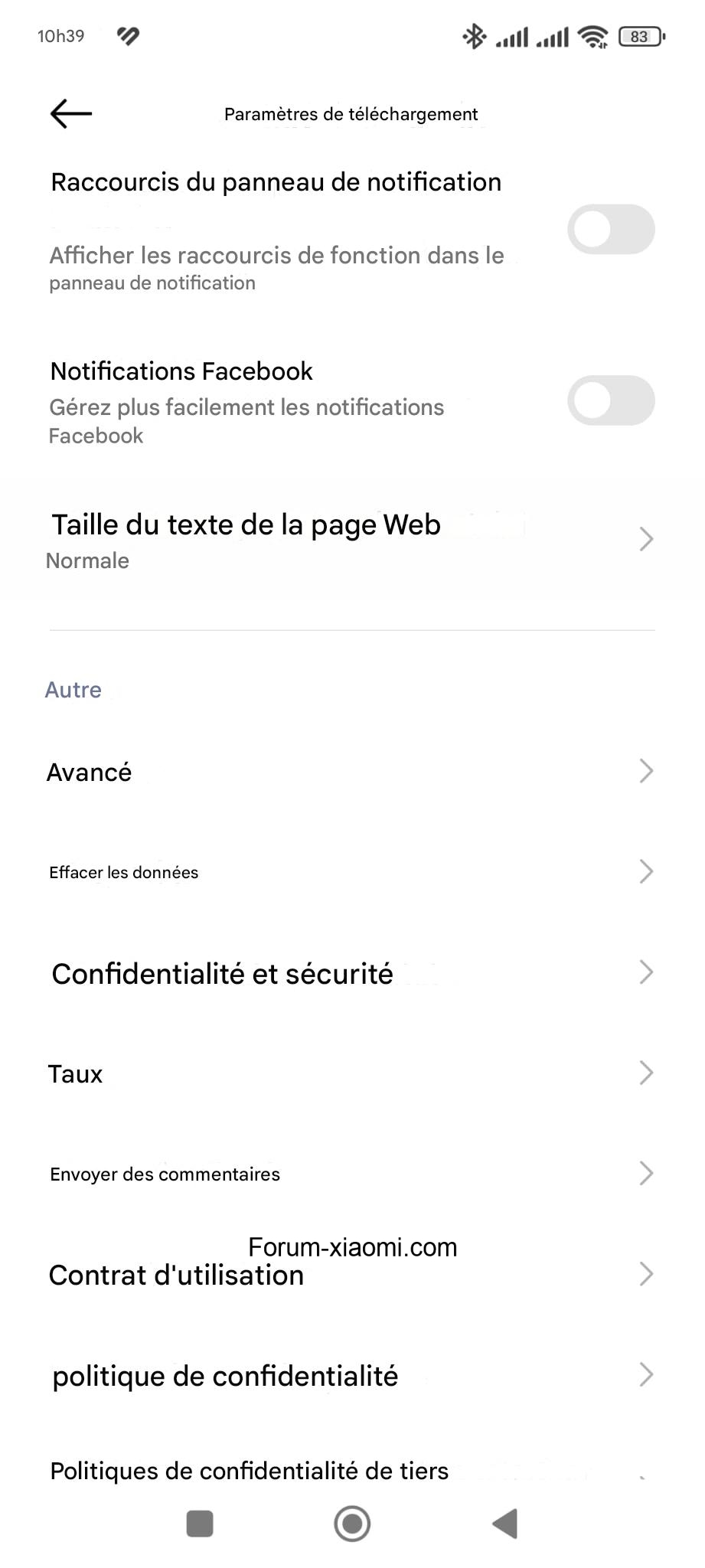705x1568 pixels.
Task: Tap the system home button
Action: 352,1524
